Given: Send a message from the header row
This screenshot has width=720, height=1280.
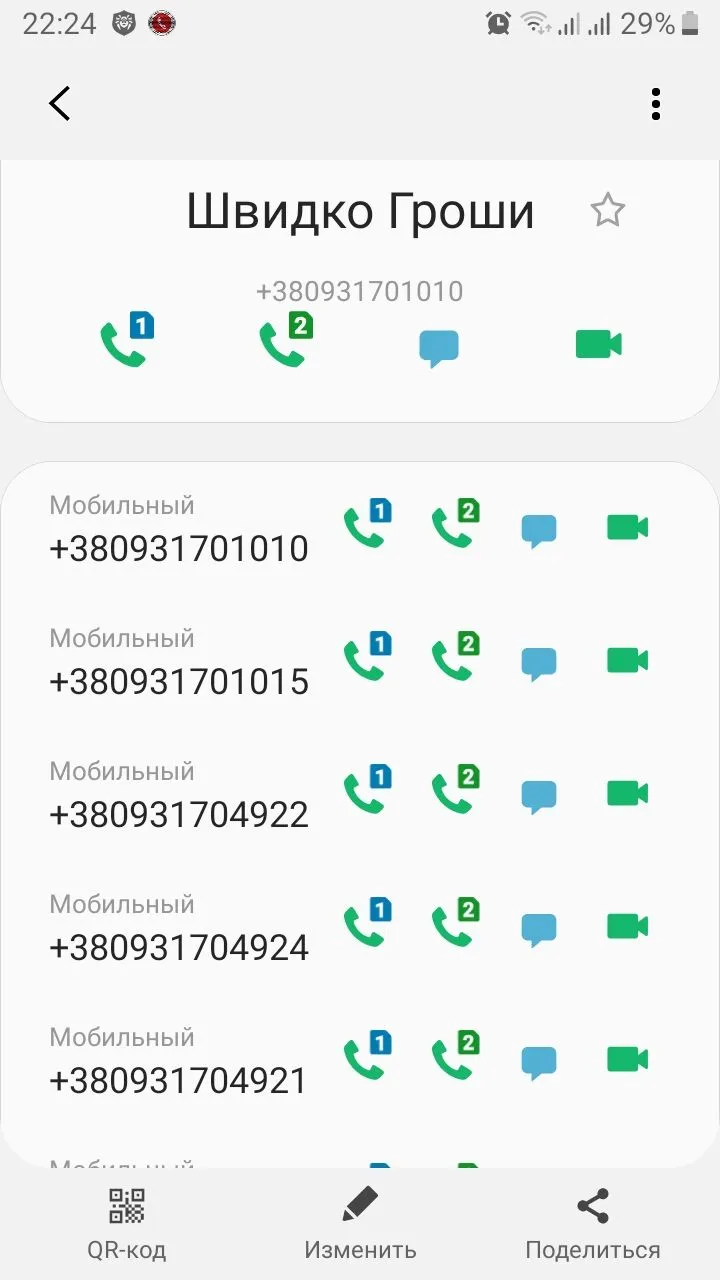Looking at the screenshot, I should 438,346.
